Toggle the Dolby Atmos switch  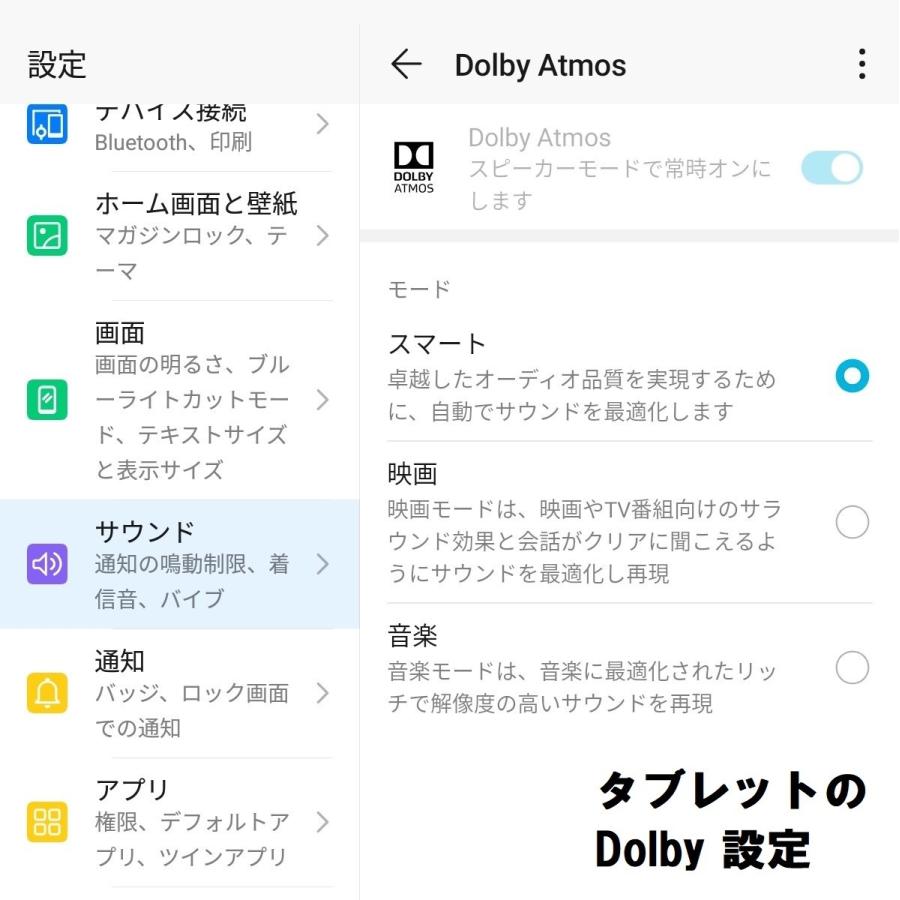tap(831, 168)
